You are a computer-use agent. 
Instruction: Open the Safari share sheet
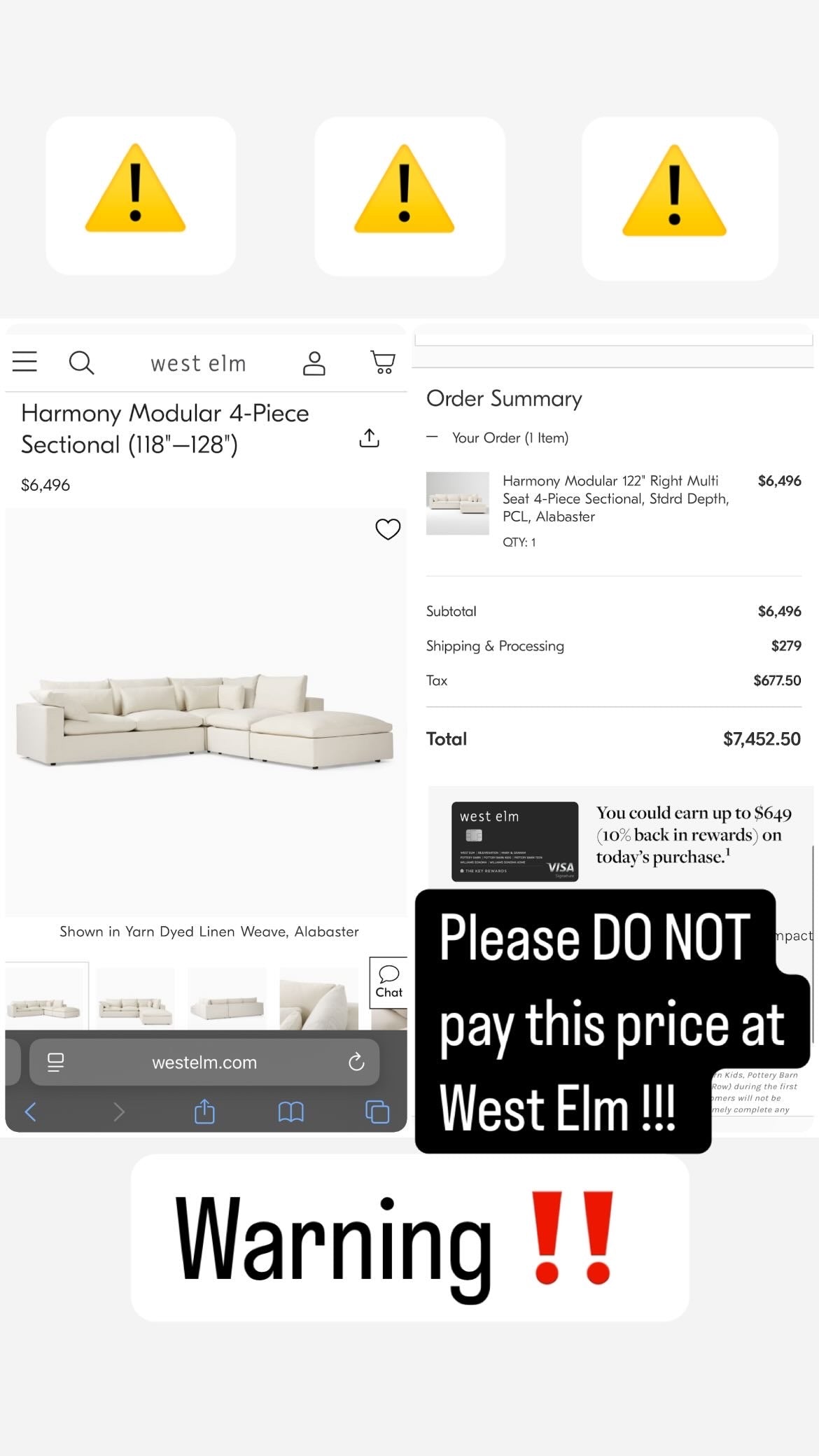pos(203,1113)
